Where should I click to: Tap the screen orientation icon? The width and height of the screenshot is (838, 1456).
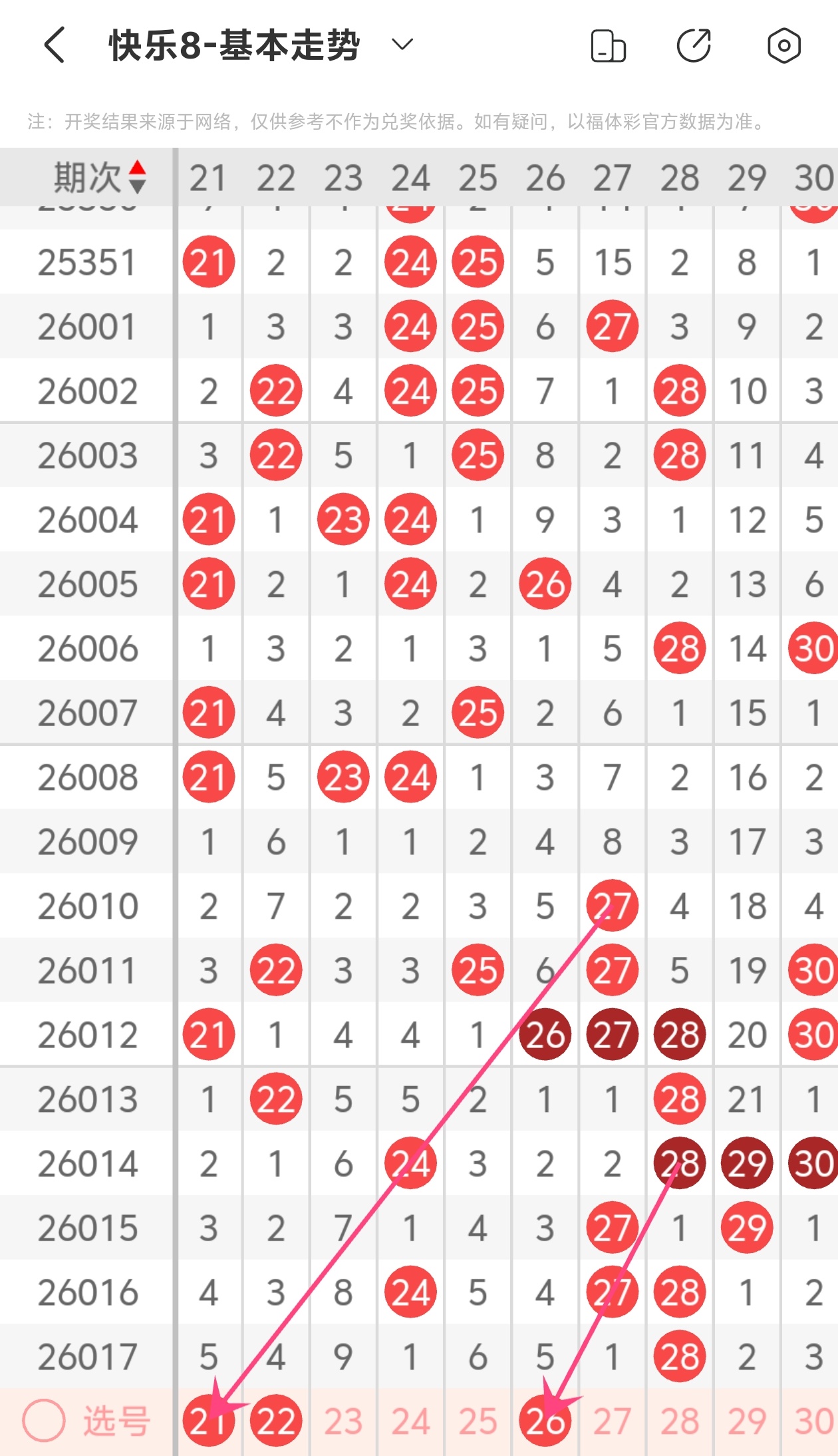pos(608,46)
